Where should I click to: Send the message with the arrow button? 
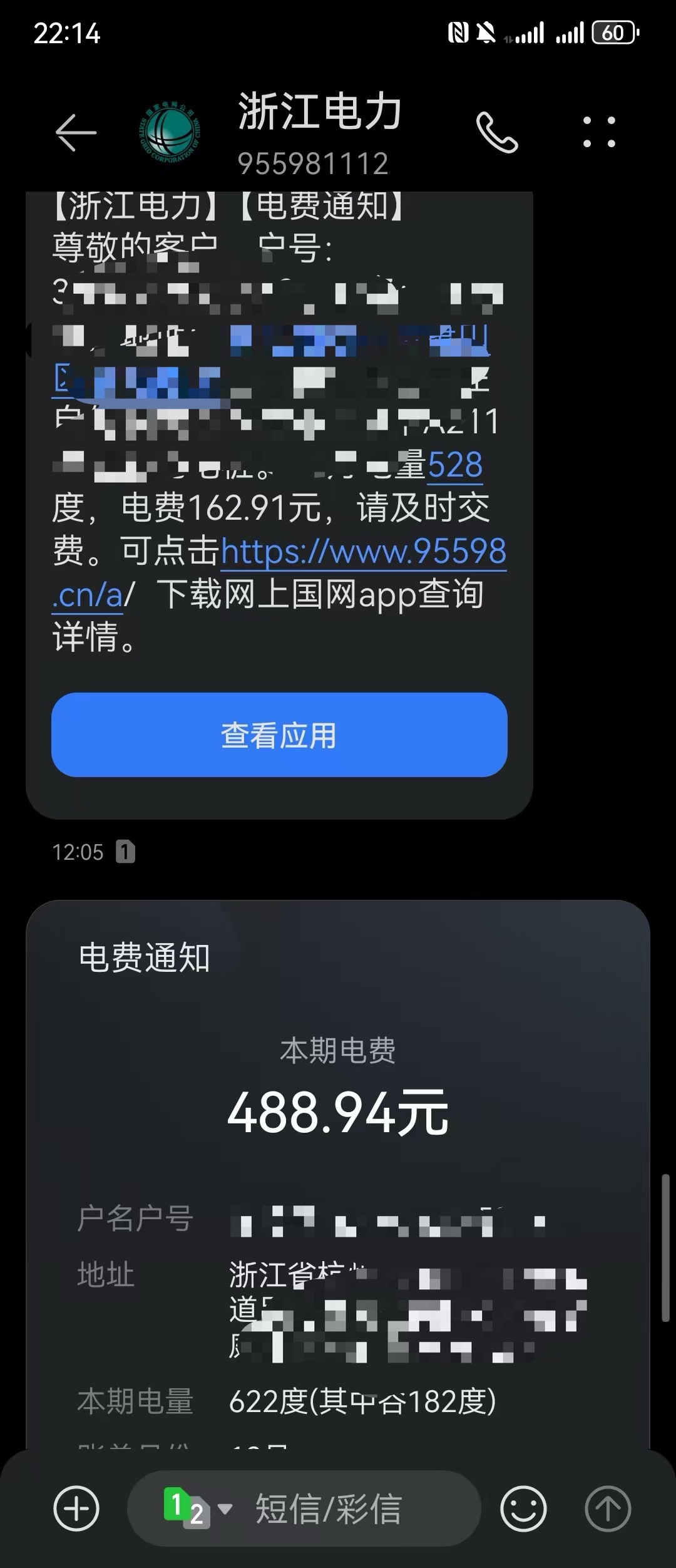[x=607, y=1509]
